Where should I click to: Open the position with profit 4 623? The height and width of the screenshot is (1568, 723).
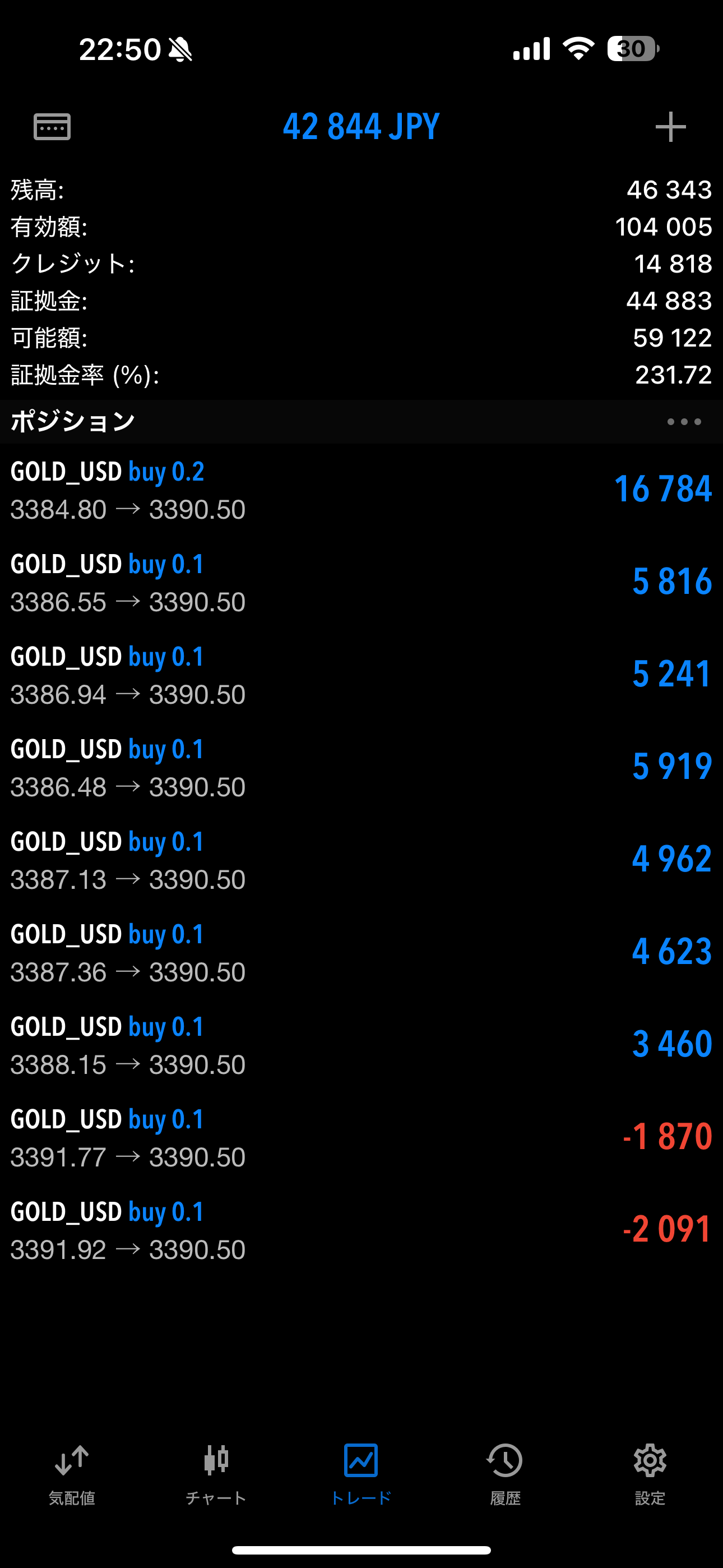pos(361,953)
